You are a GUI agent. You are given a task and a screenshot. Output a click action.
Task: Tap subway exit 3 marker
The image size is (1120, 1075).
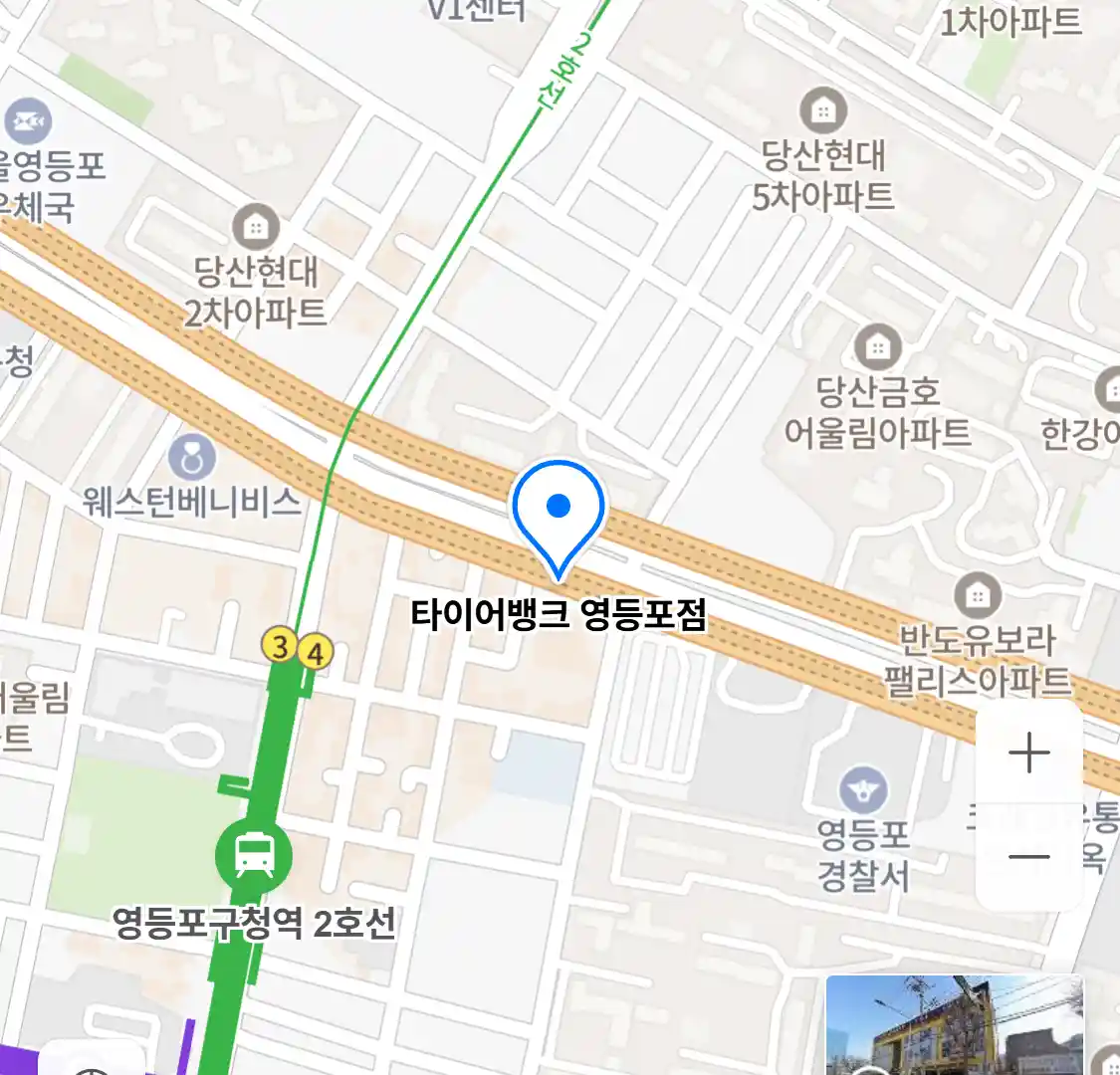tap(280, 646)
